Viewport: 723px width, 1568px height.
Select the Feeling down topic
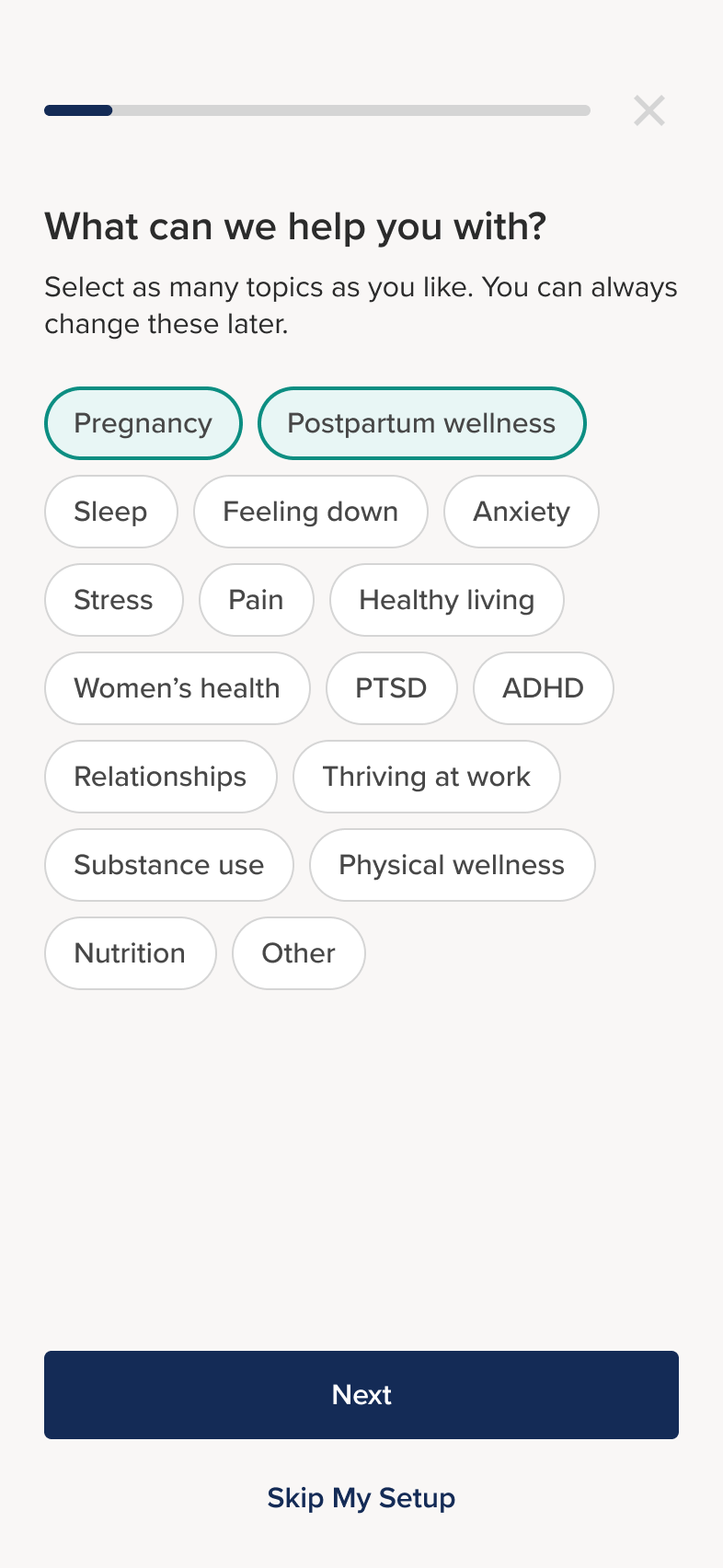click(310, 512)
